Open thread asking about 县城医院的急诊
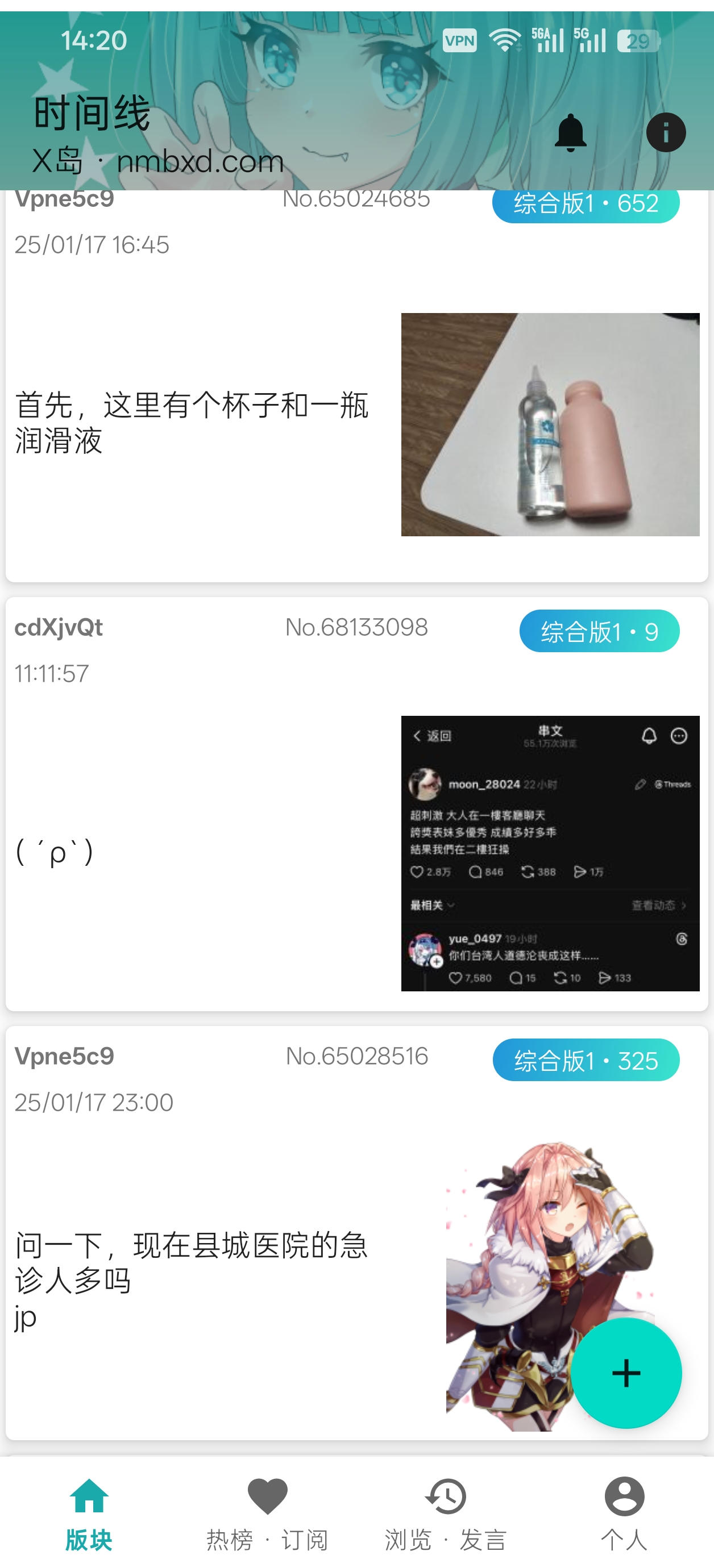This screenshot has height=1568, width=714. click(192, 1262)
